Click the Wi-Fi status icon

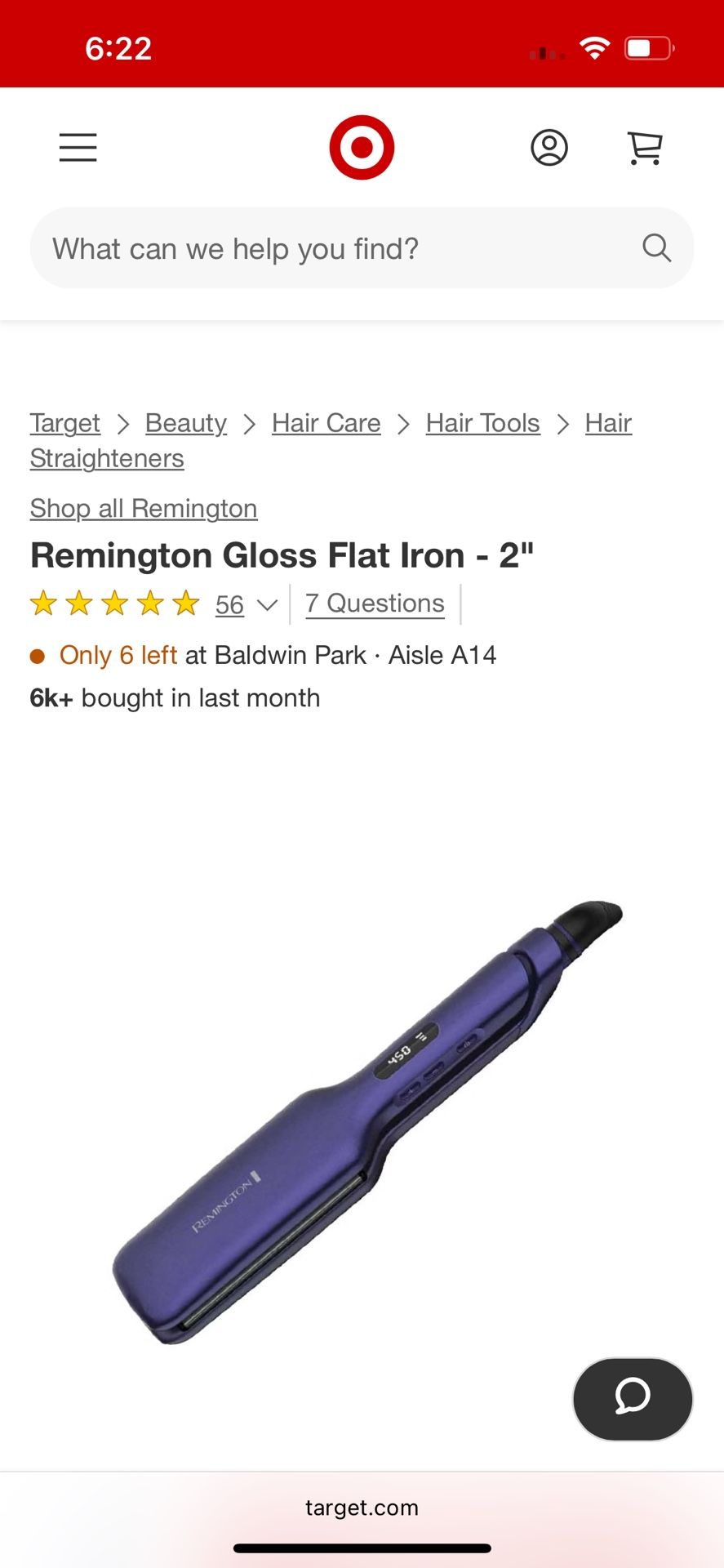(x=595, y=47)
